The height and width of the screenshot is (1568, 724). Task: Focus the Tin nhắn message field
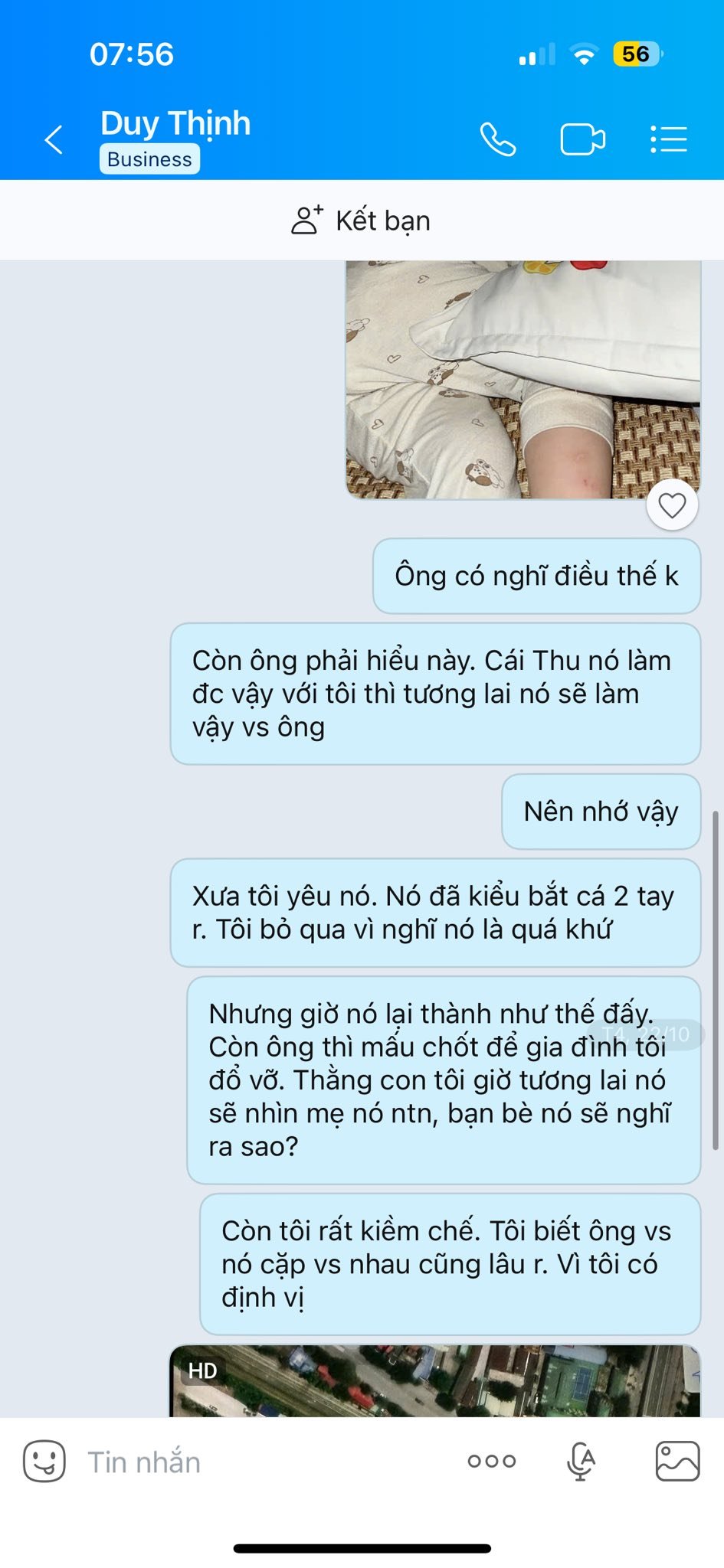[260, 1462]
